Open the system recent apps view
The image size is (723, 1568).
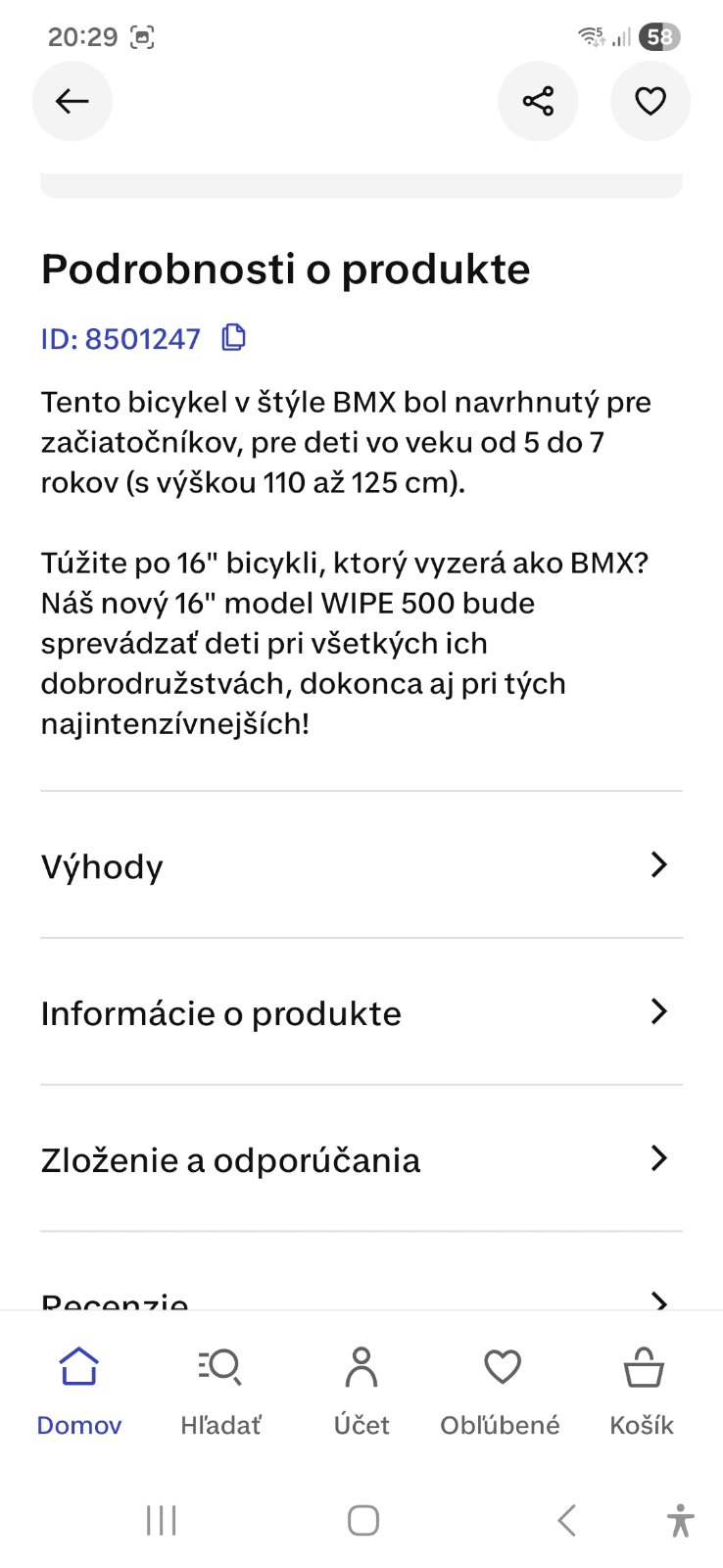coord(161,1520)
